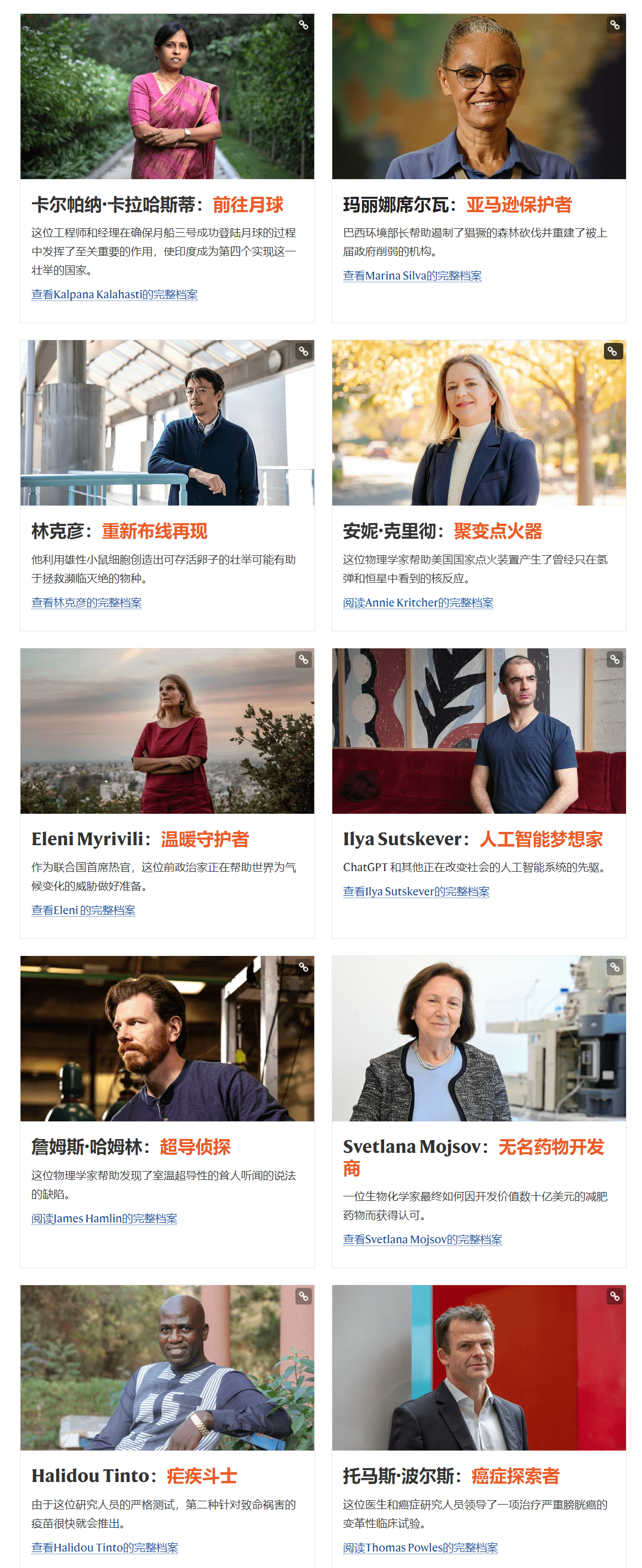This screenshot has height=1568, width=642.
Task: Read James Hamlin's full profile link
Action: 104,1218
